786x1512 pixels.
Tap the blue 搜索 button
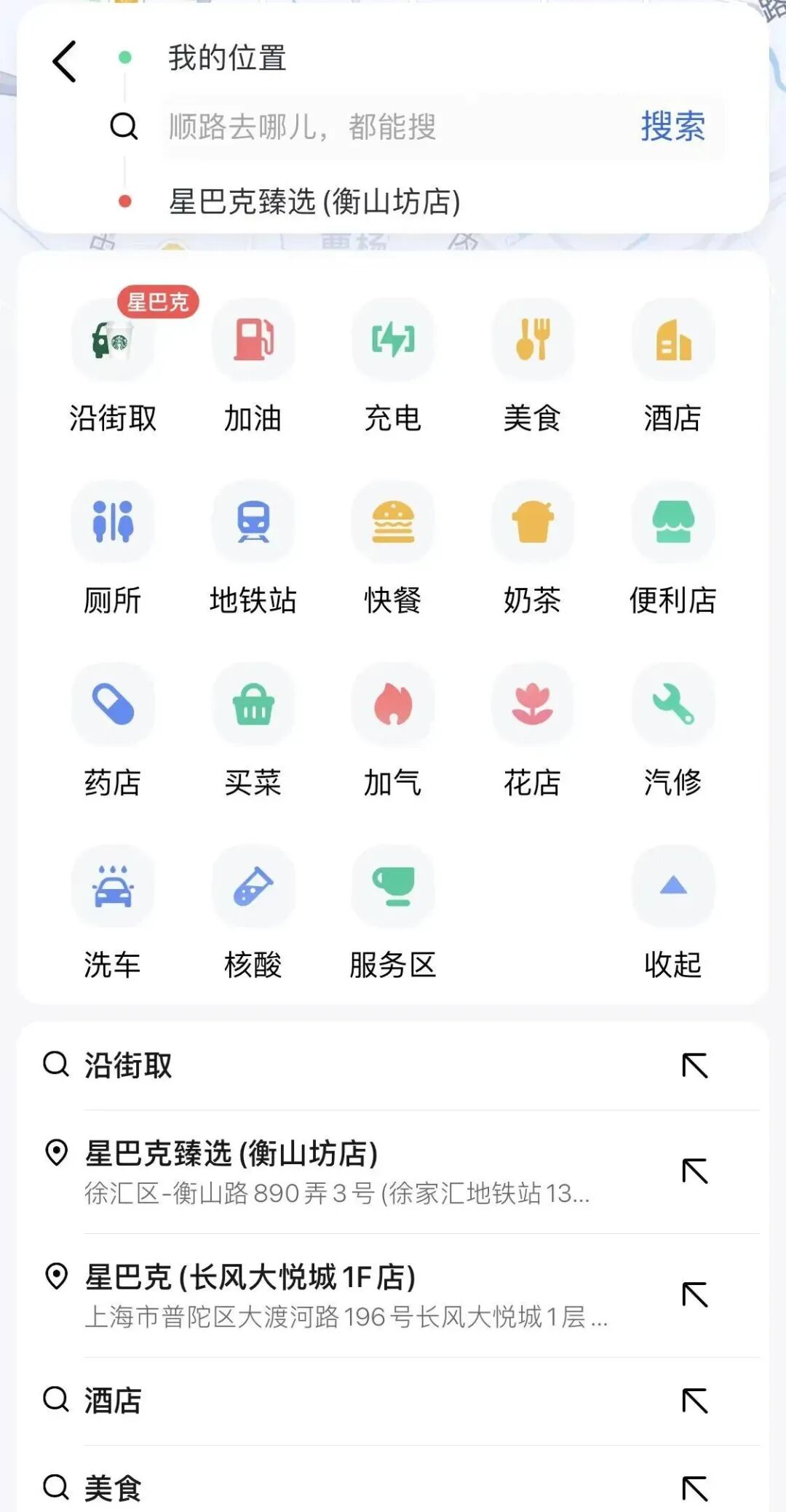[672, 127]
